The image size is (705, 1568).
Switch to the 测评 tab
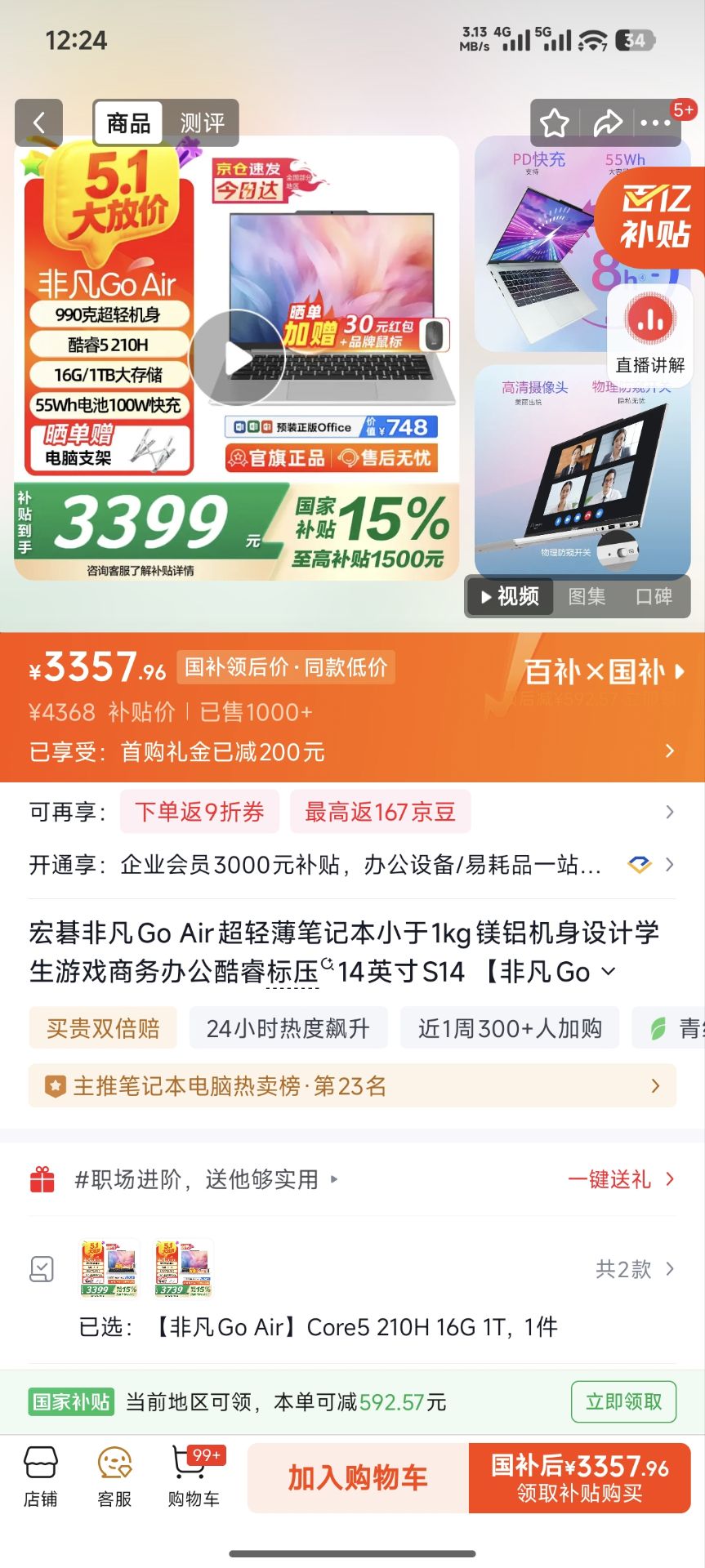[202, 123]
